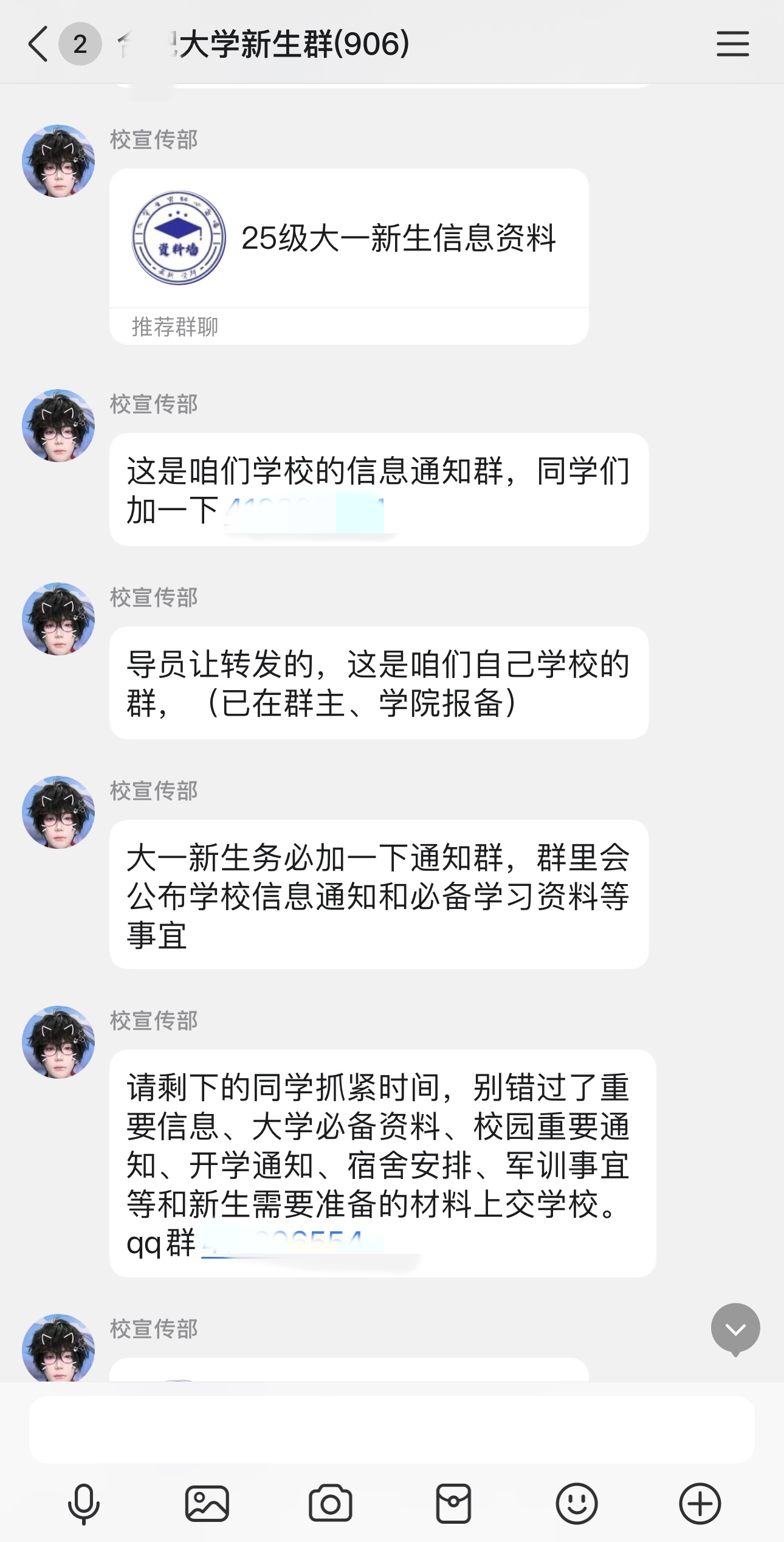
Task: Open the red packet option
Action: point(453,1504)
